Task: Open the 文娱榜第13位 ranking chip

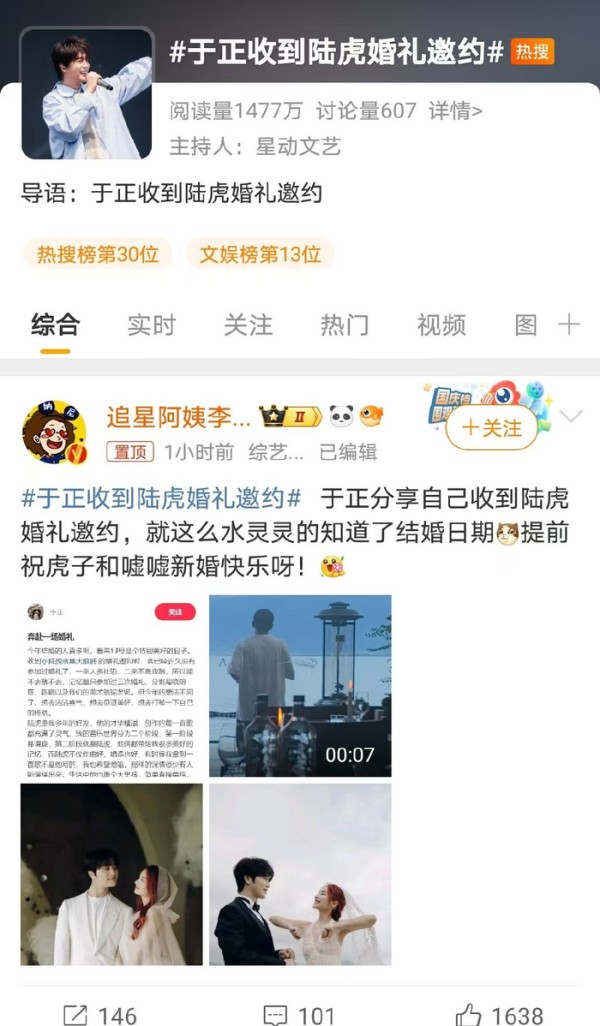Action: coord(260,253)
